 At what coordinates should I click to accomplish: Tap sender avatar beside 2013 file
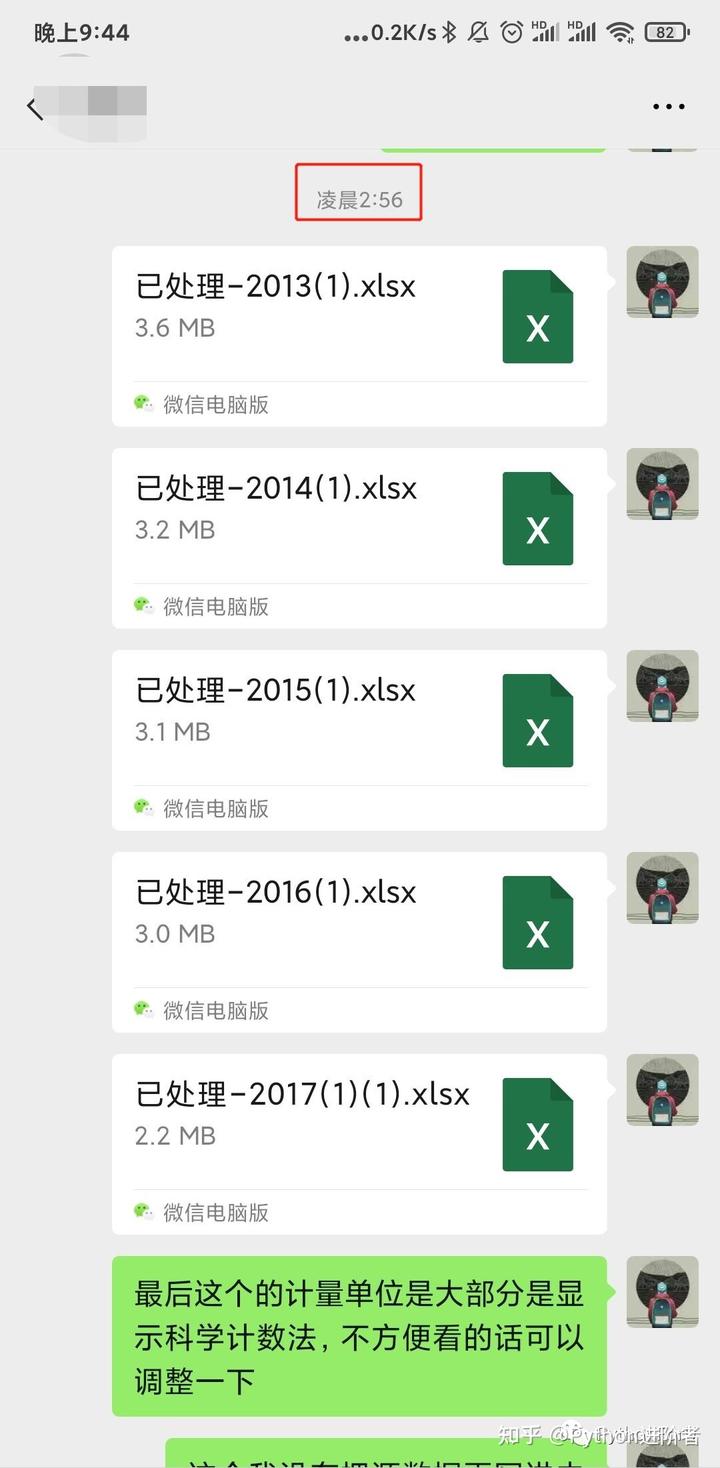tap(662, 282)
